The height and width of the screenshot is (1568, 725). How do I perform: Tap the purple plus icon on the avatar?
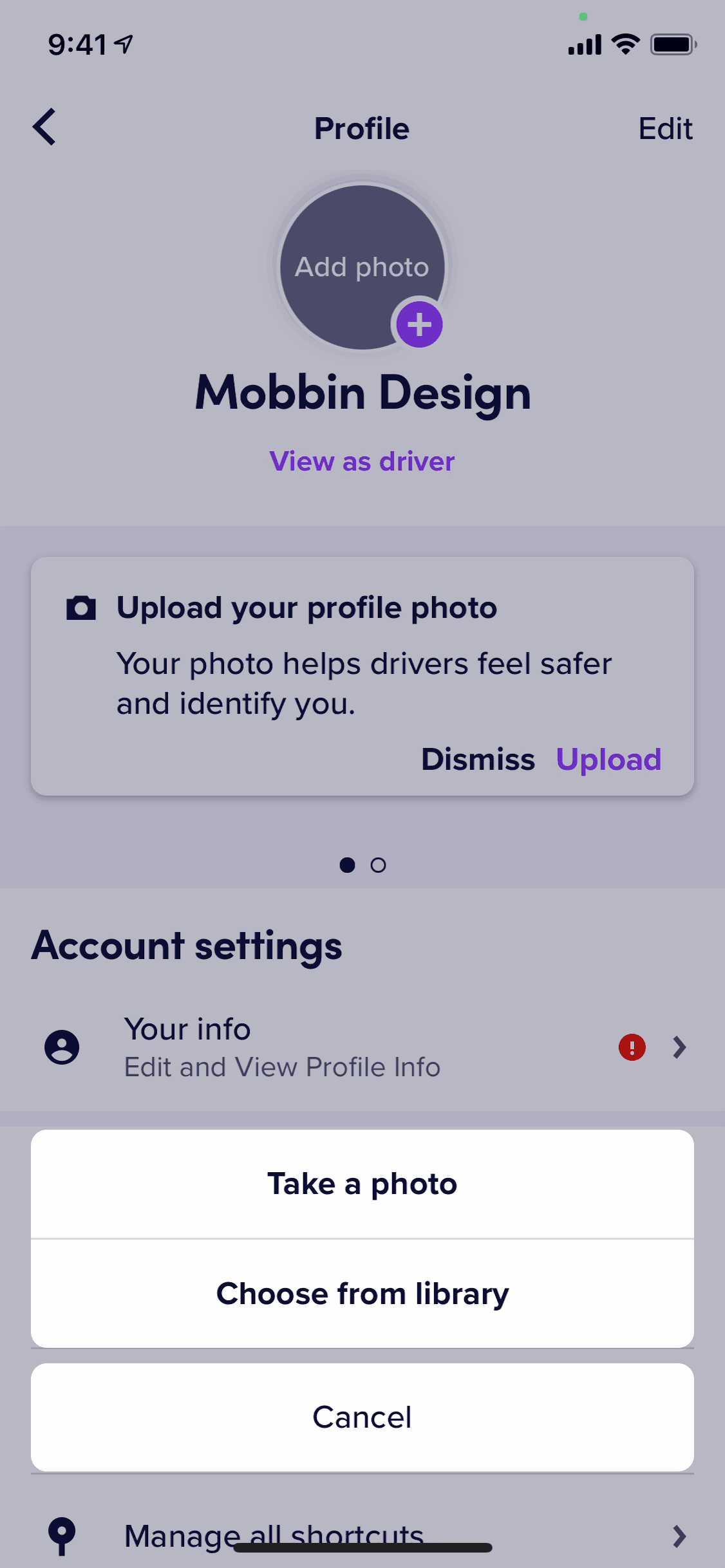pyautogui.click(x=419, y=325)
